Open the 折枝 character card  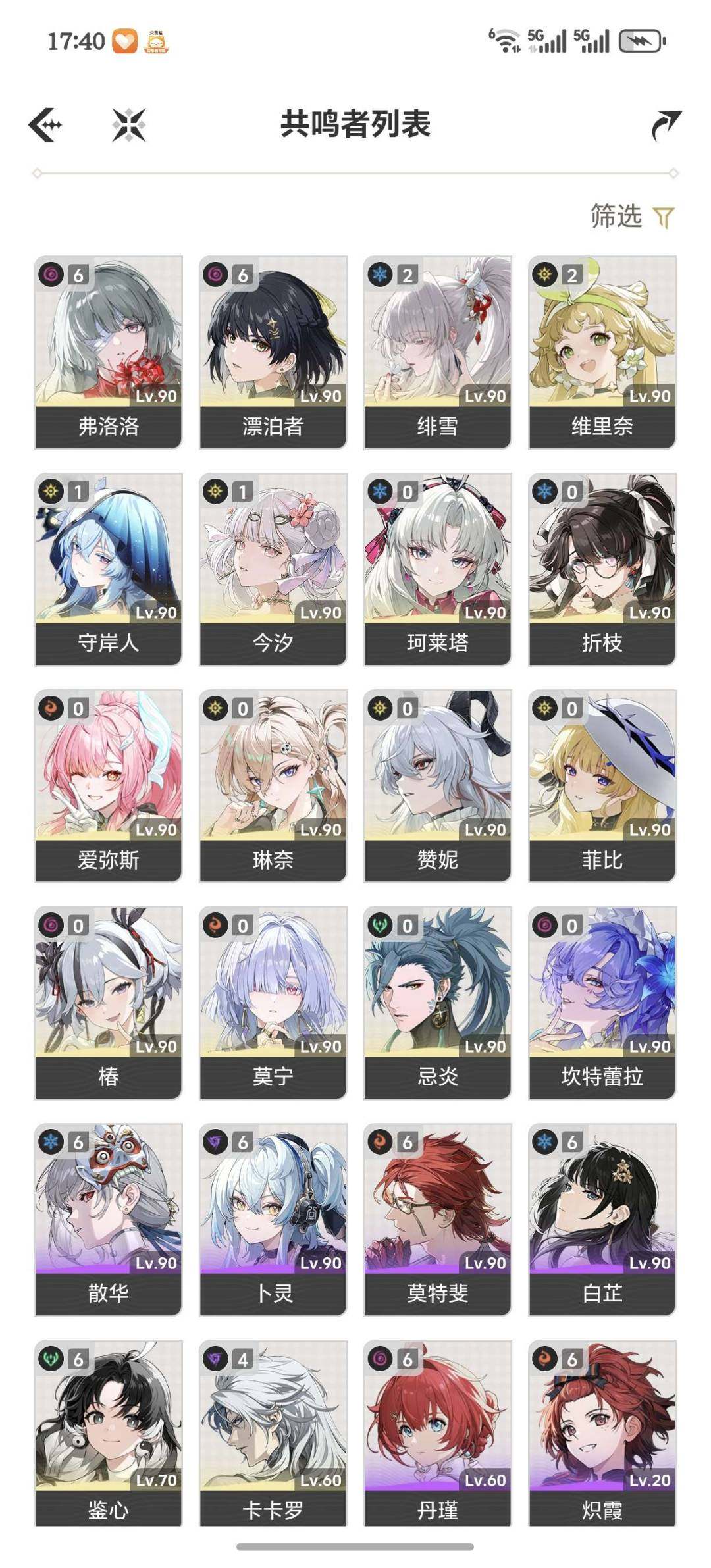pos(602,569)
